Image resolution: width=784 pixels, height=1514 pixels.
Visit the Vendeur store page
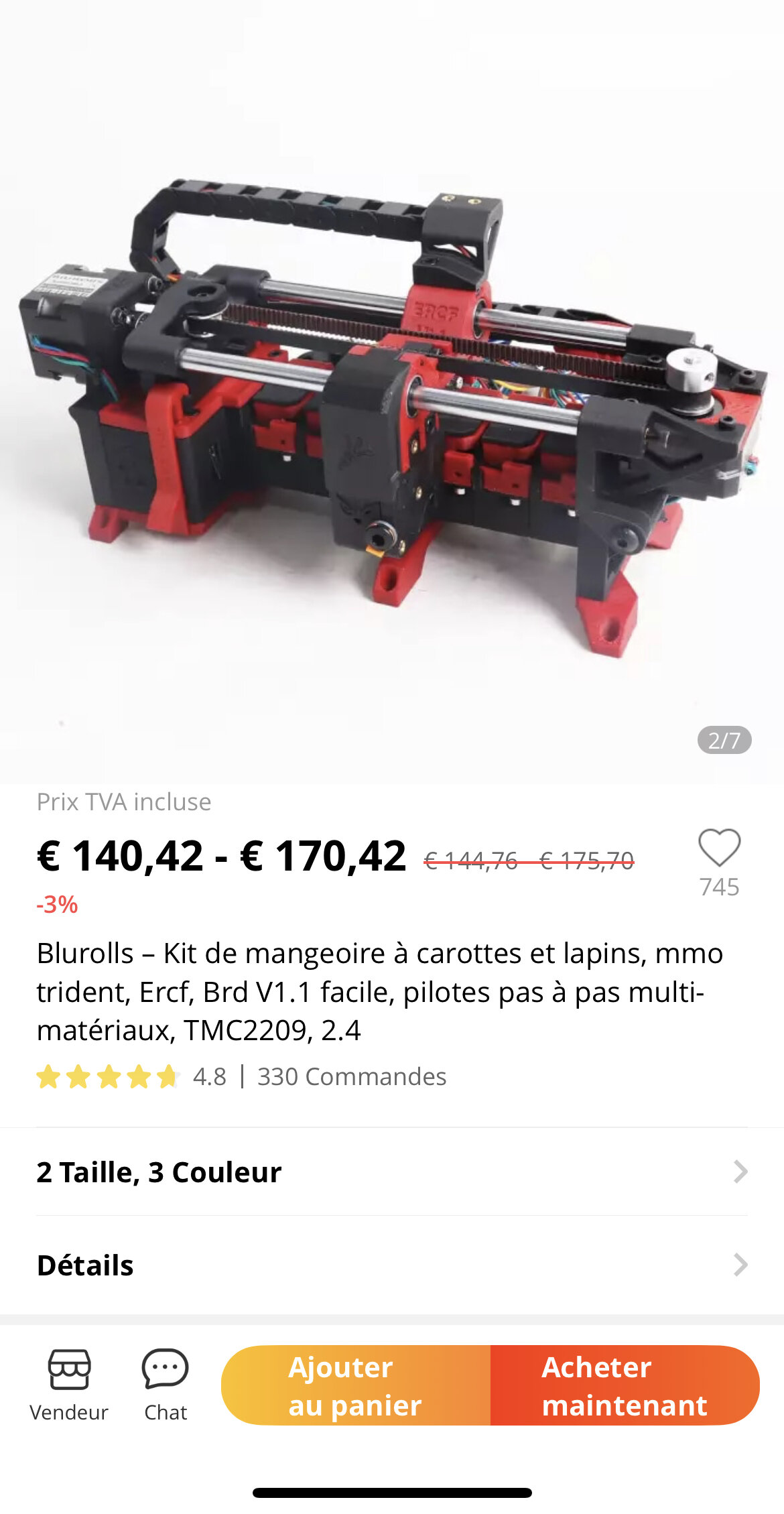point(69,1385)
